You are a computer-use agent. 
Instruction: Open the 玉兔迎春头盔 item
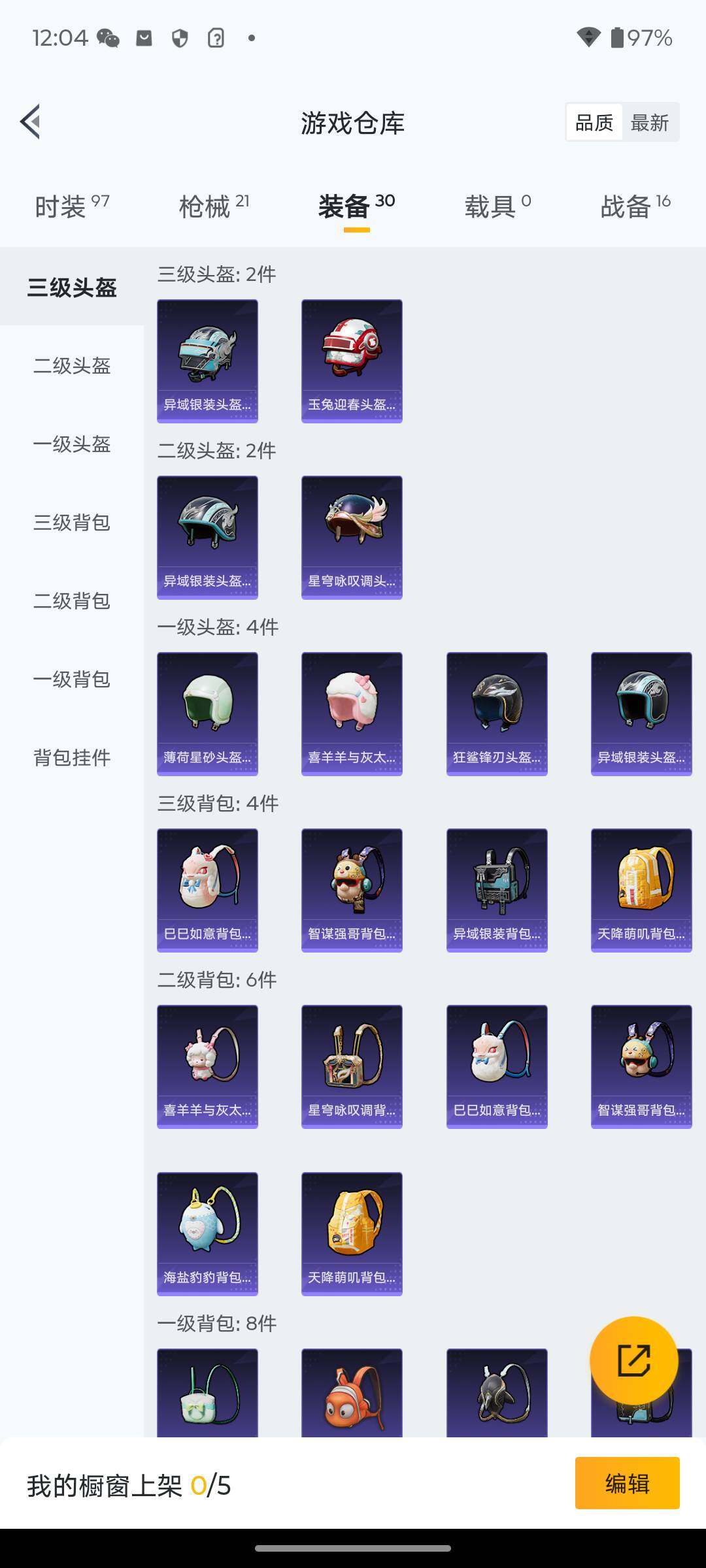pos(352,361)
